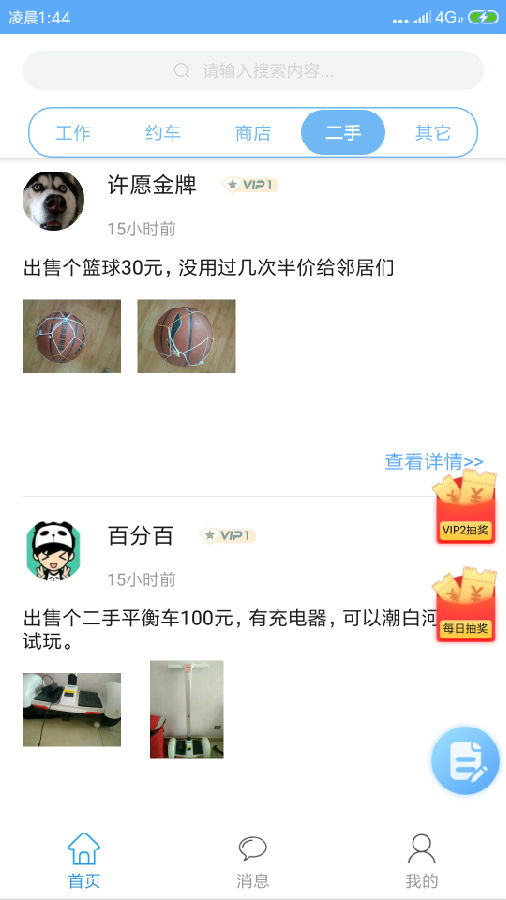Compose a new post with floating button
The width and height of the screenshot is (506, 900).
(x=465, y=761)
